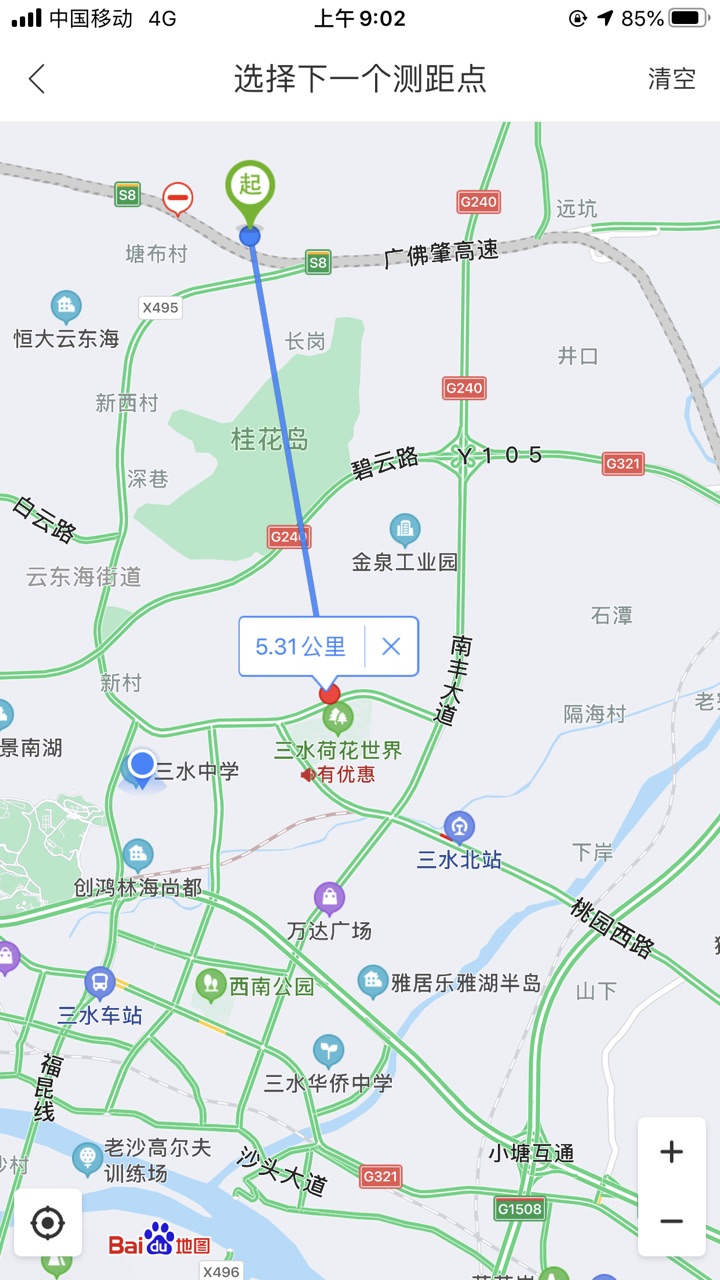The width and height of the screenshot is (720, 1280).
Task: Select 创鸿林海尚都 marker
Action: pos(138,855)
